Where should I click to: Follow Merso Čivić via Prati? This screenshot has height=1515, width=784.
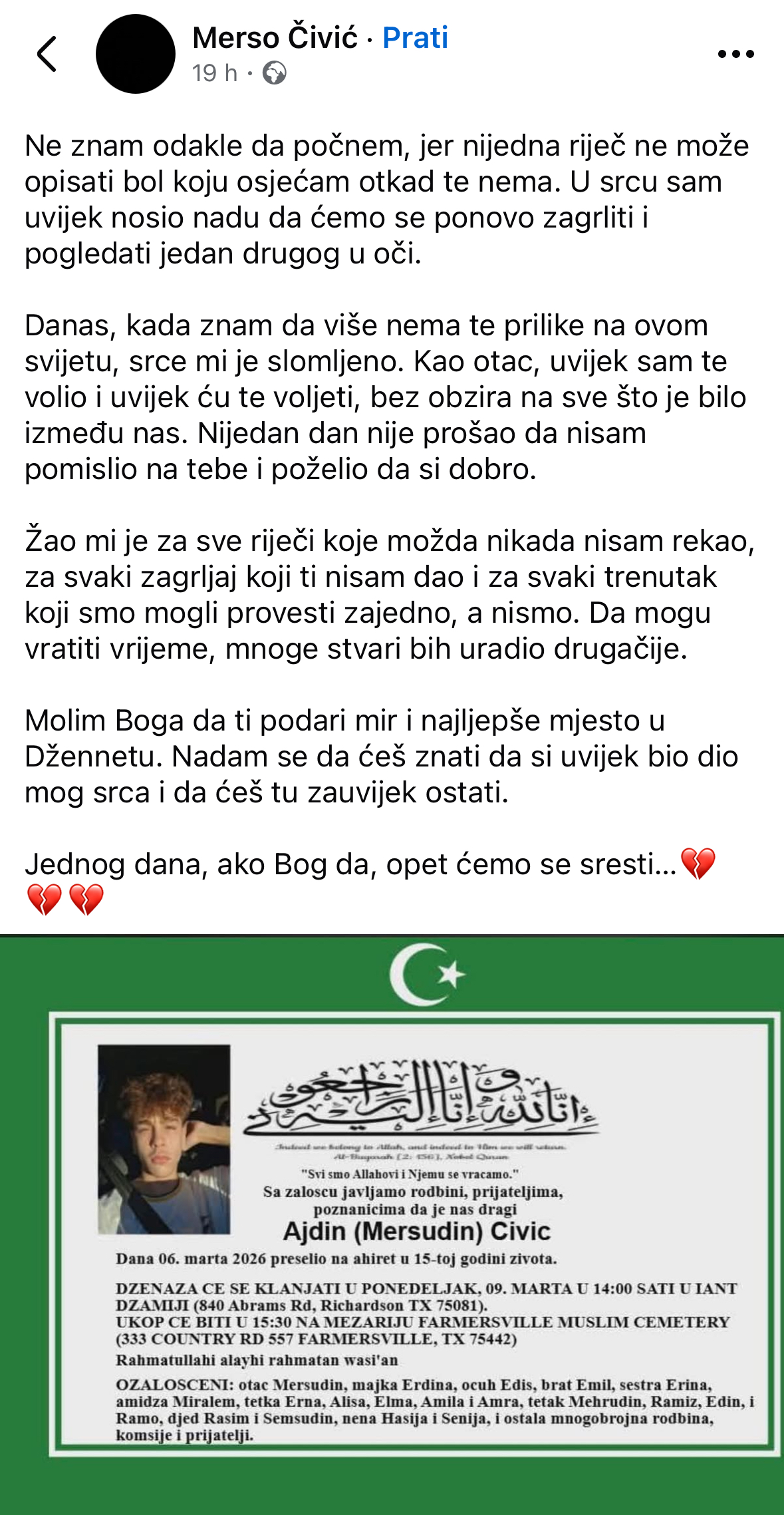[x=415, y=38]
